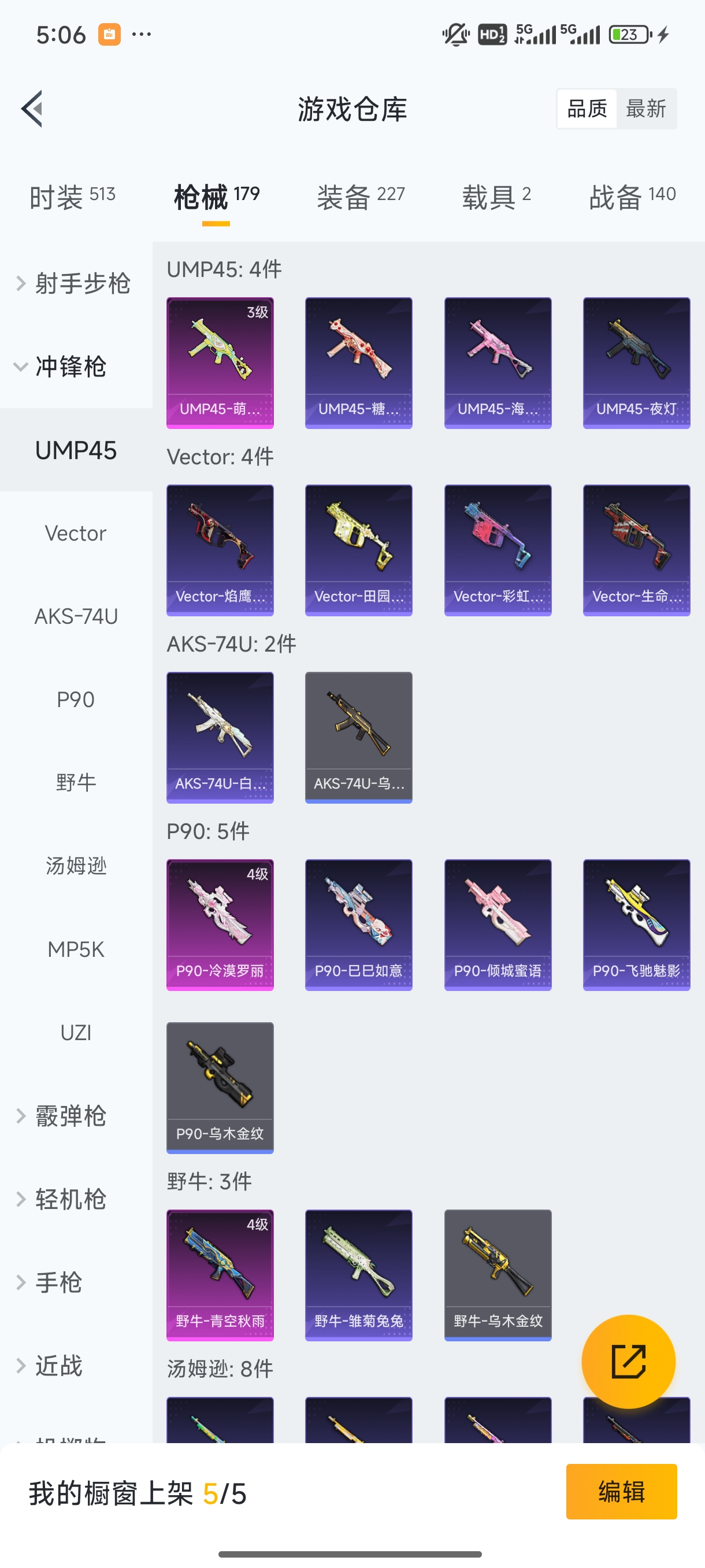Tap the 编辑 button

(621, 1491)
